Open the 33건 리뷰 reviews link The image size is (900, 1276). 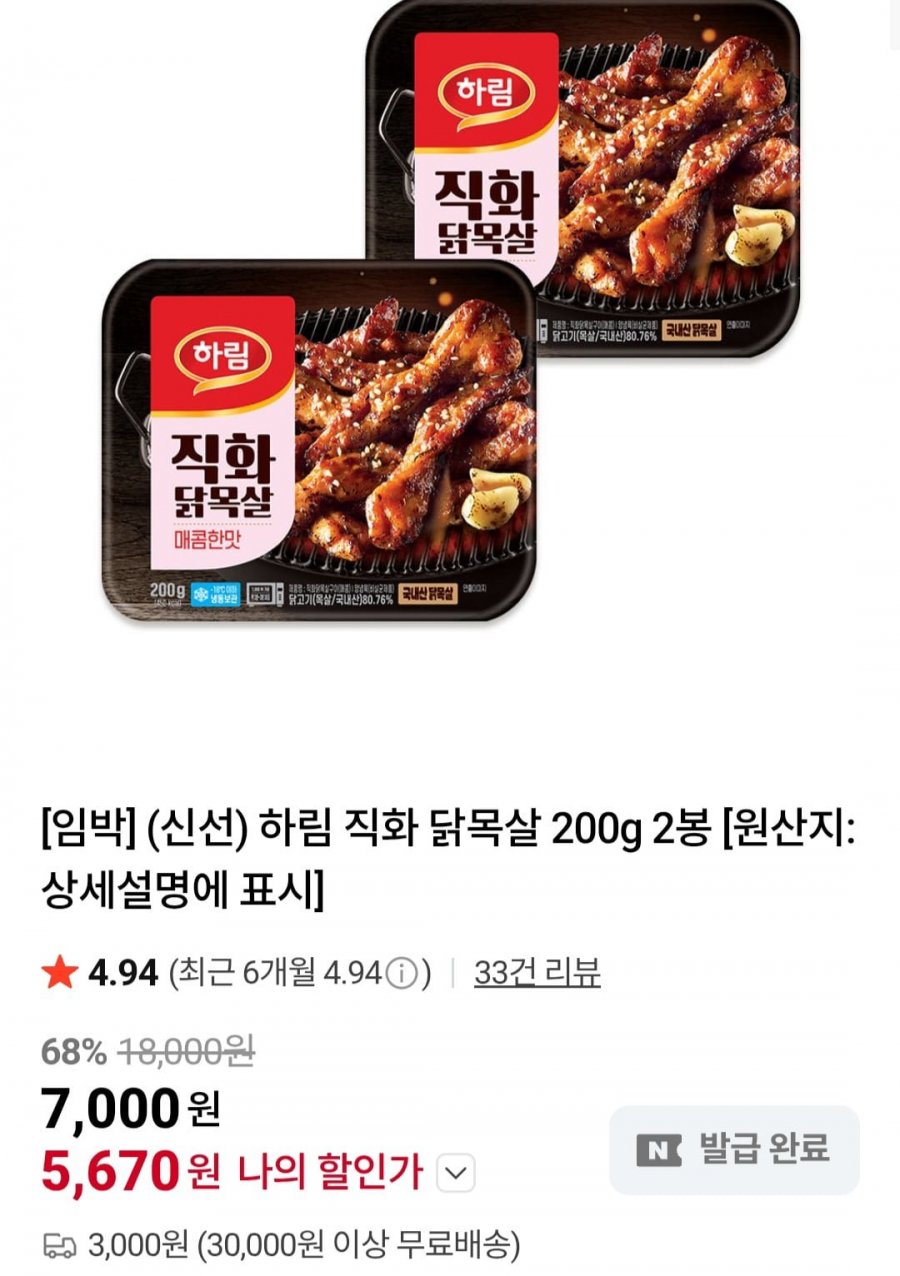pos(537,972)
